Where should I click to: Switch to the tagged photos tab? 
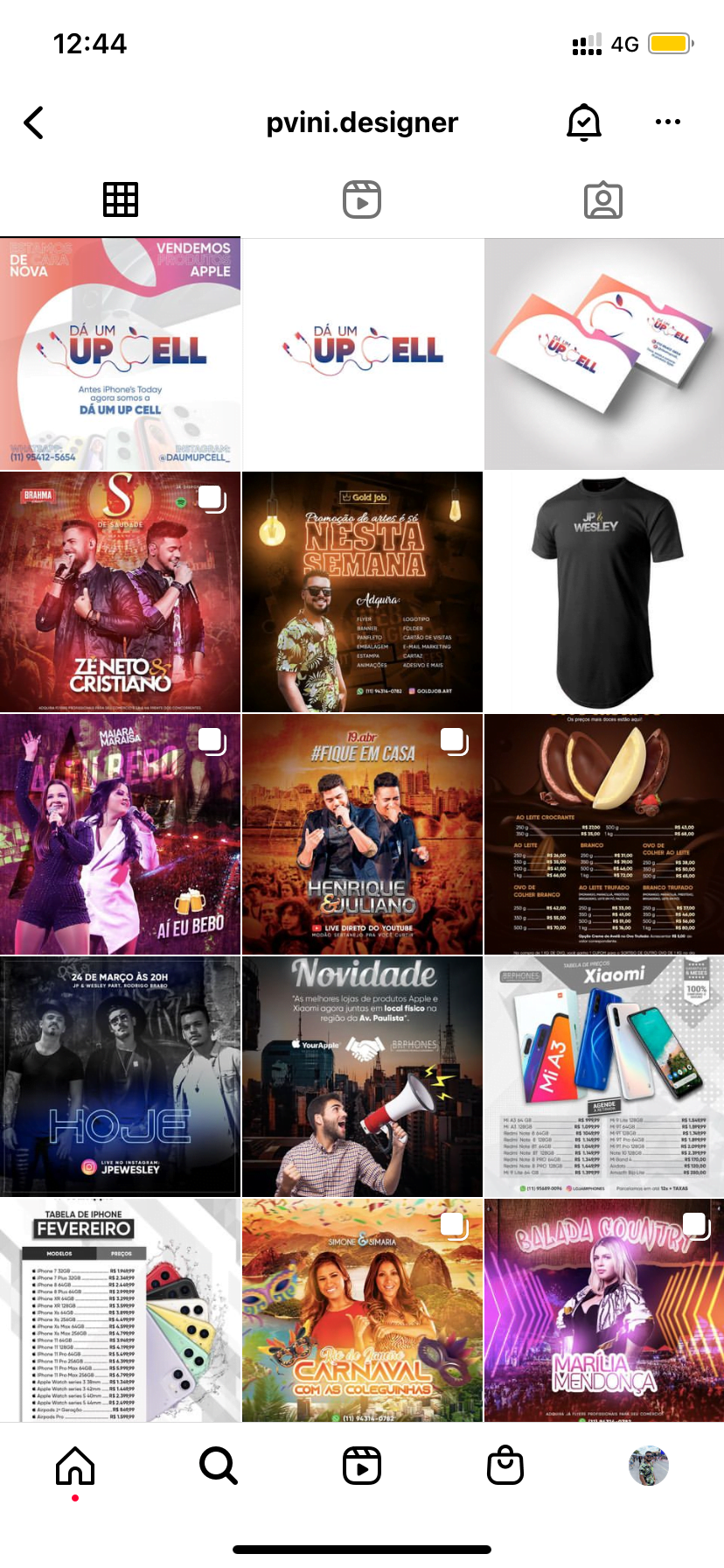point(602,200)
